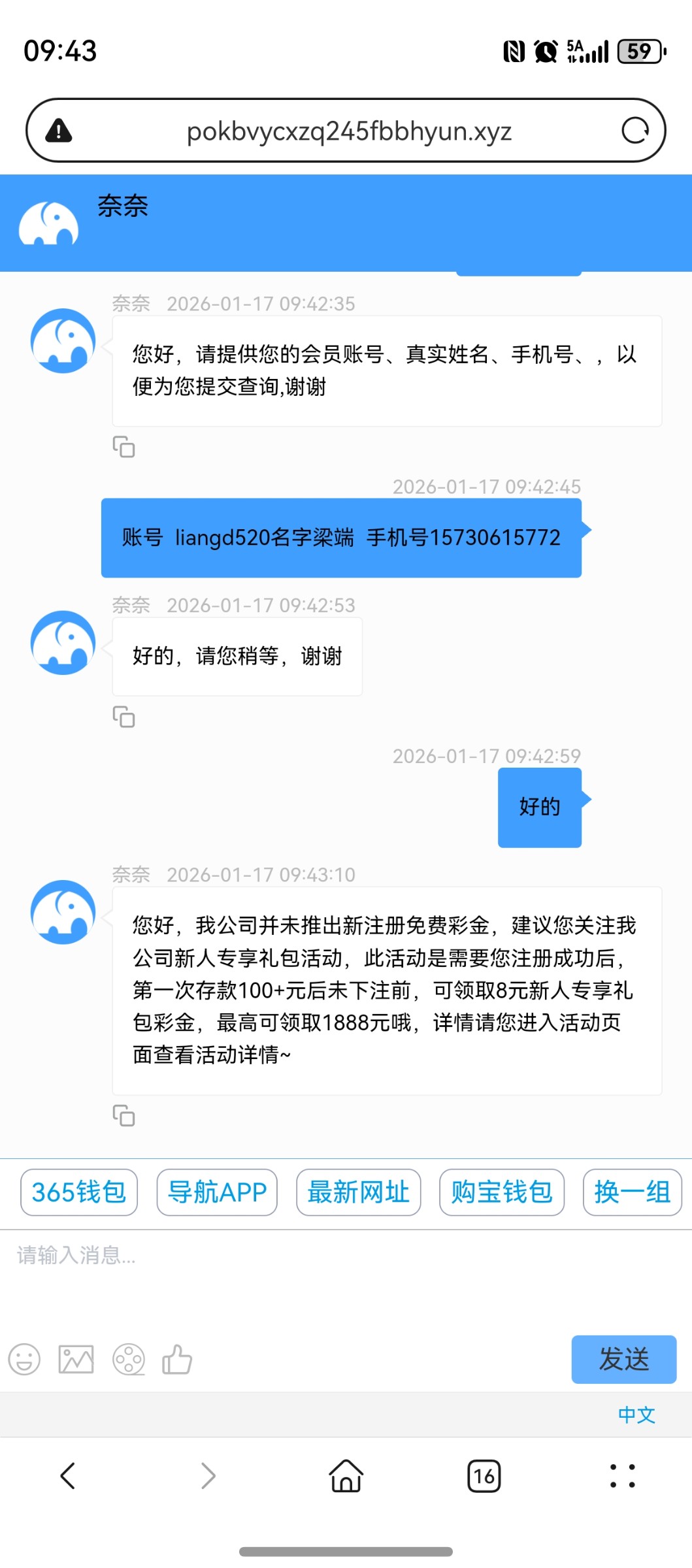Copy the 新人专享礼包 reply message

coord(124,1115)
